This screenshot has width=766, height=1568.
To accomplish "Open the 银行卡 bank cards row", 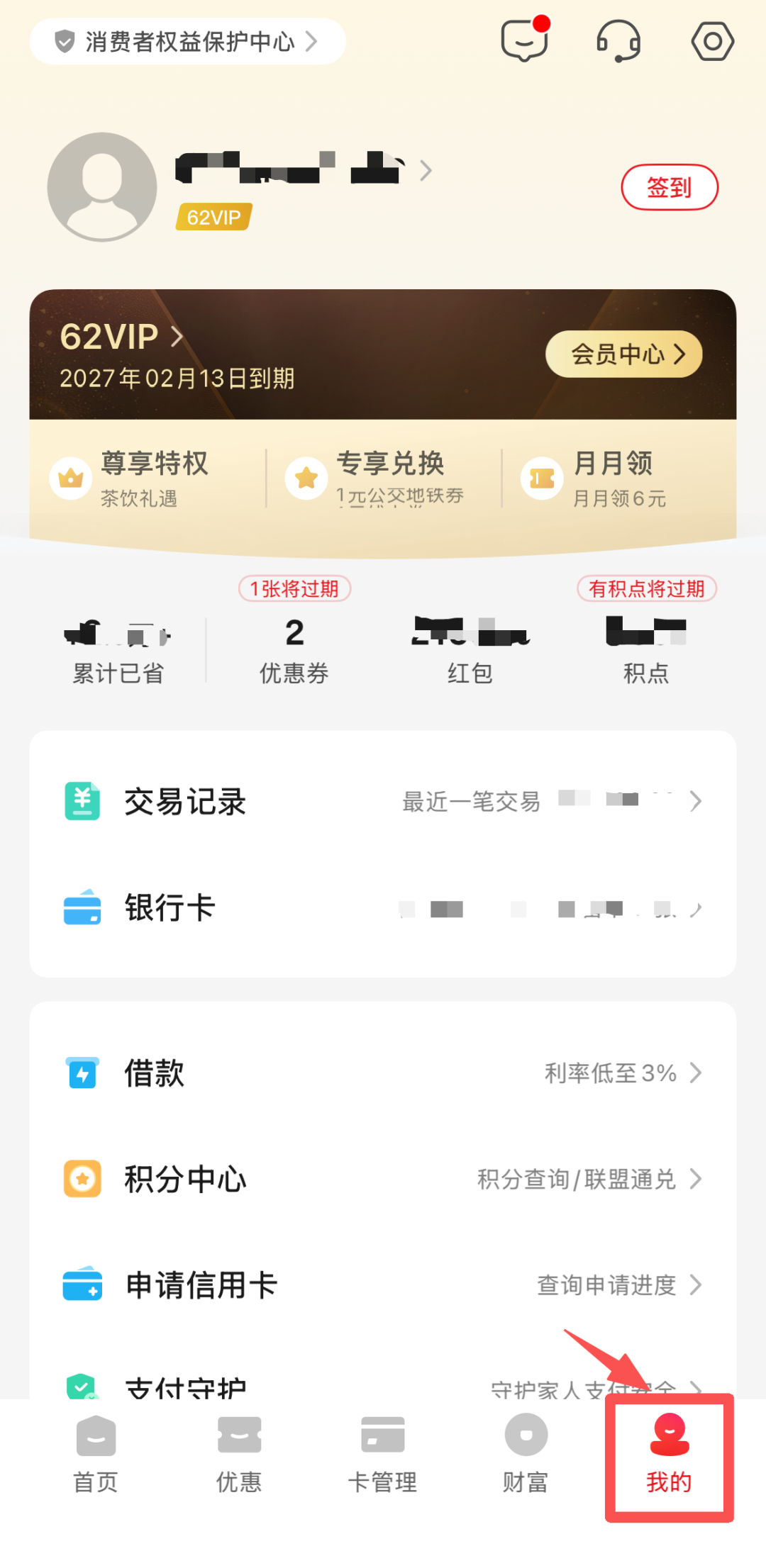I will (x=383, y=908).
